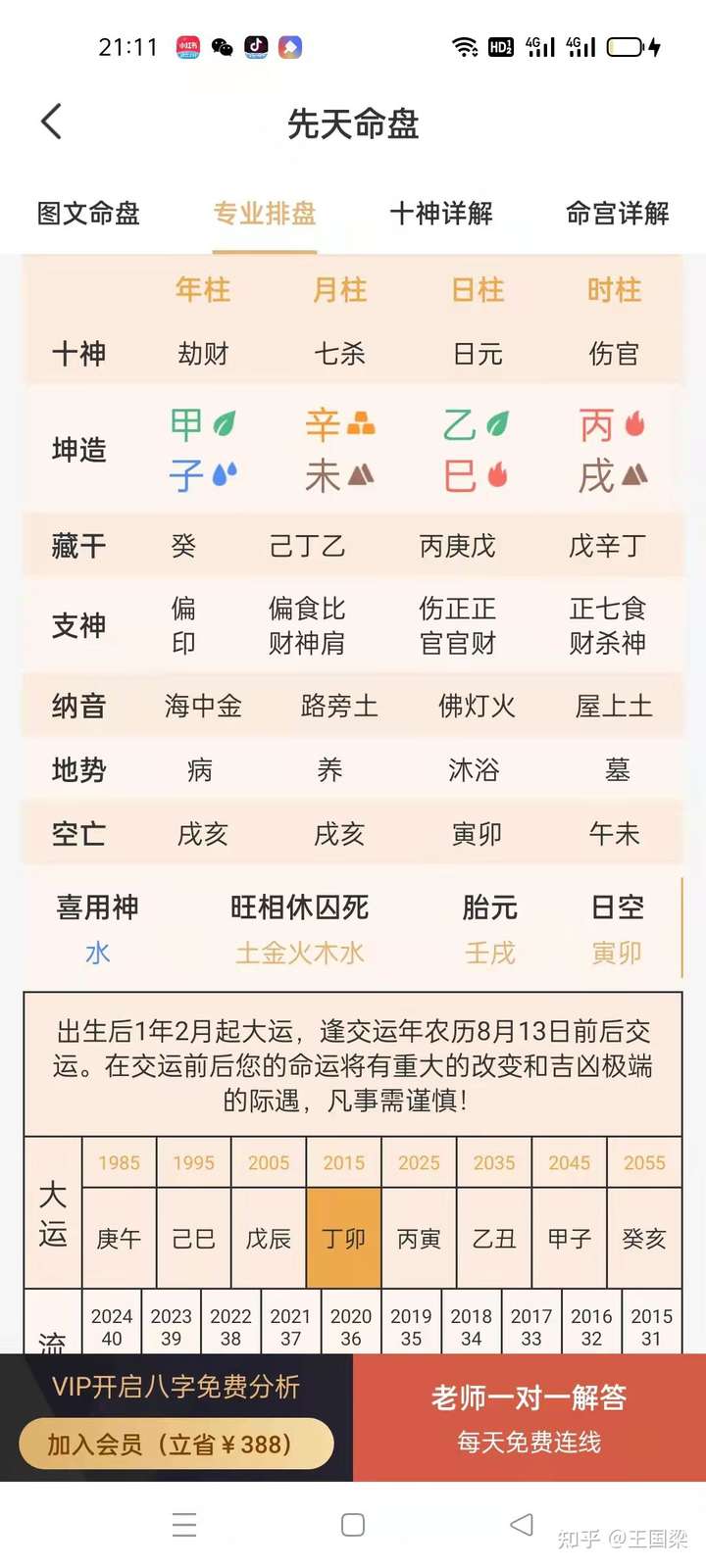Viewport: 706px width, 1568px height.
Task: Go back using the top-left arrow
Action: click(52, 122)
